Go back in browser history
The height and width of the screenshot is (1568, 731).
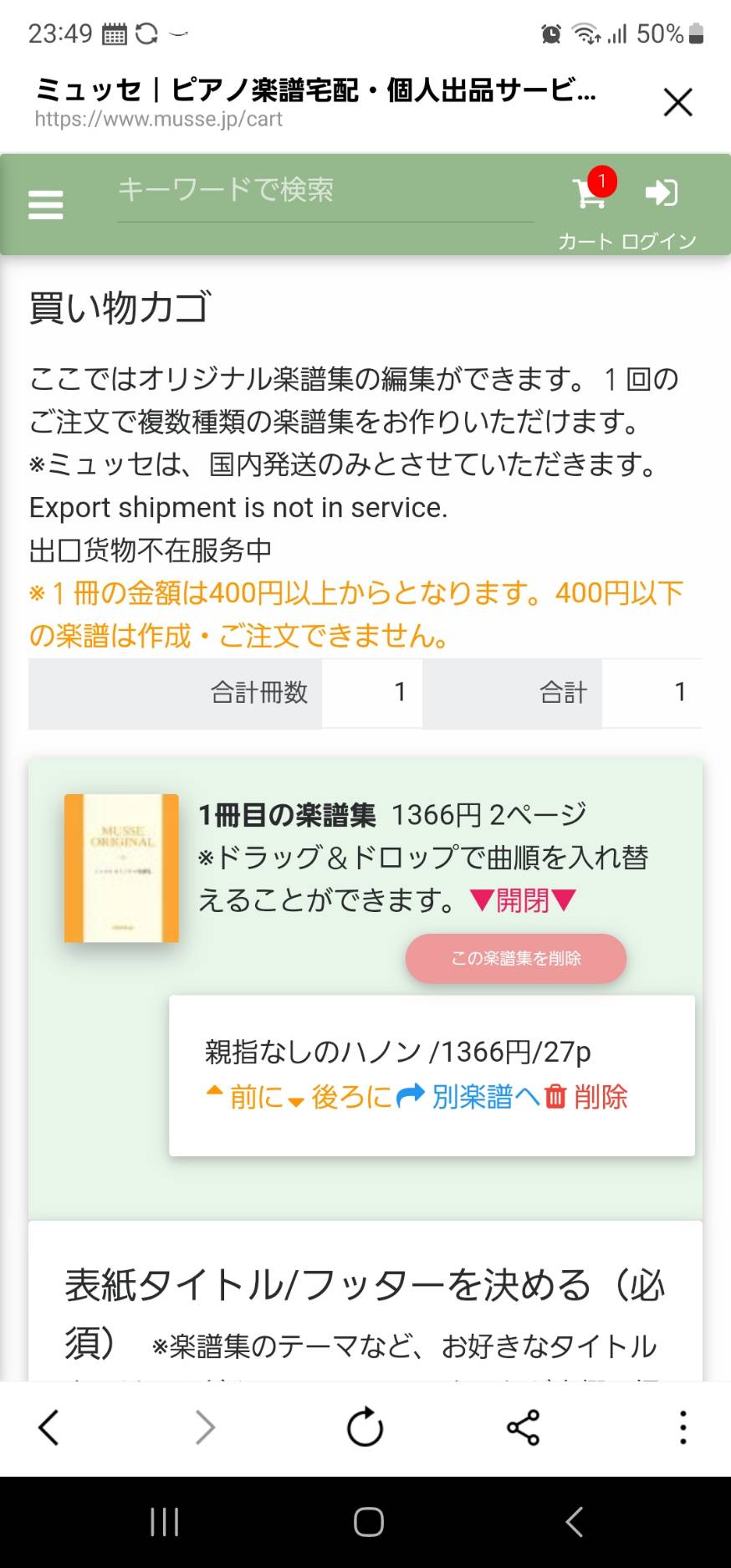tap(49, 1427)
